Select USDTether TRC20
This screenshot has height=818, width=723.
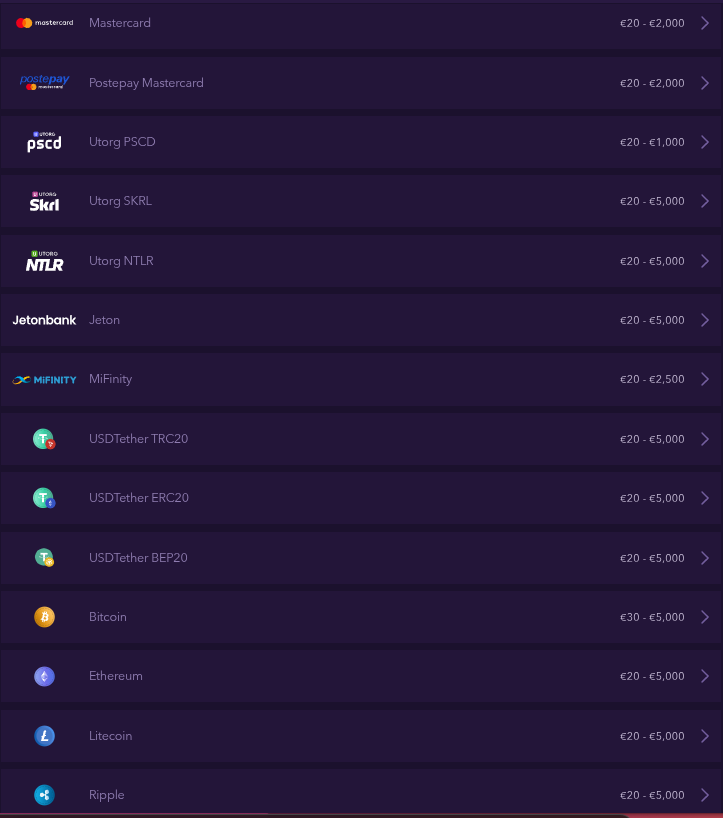(360, 439)
